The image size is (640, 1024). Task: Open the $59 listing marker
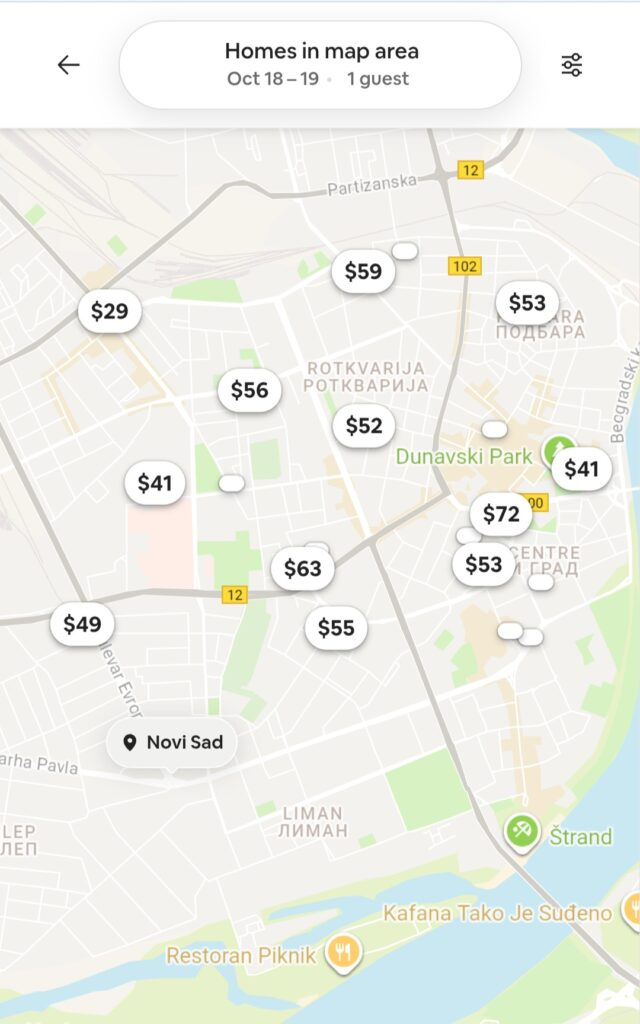(363, 271)
